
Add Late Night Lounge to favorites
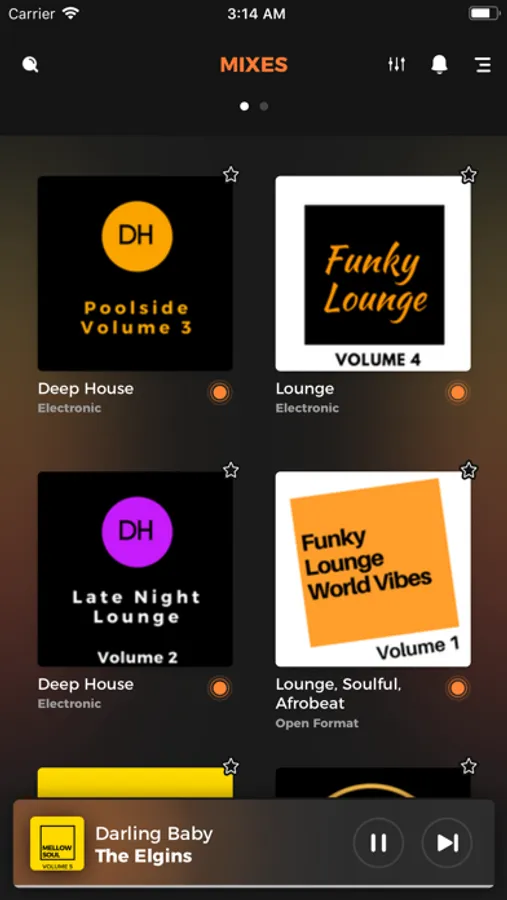pos(231,470)
